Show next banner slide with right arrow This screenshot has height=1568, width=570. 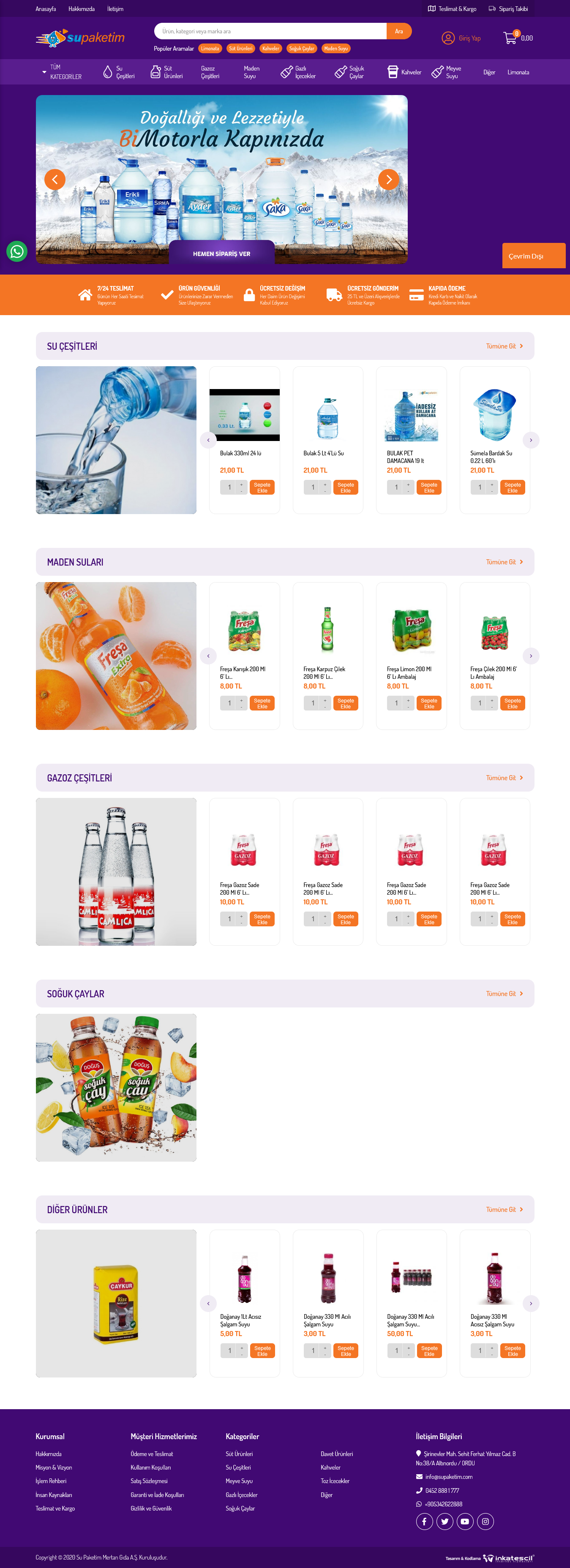389,179
